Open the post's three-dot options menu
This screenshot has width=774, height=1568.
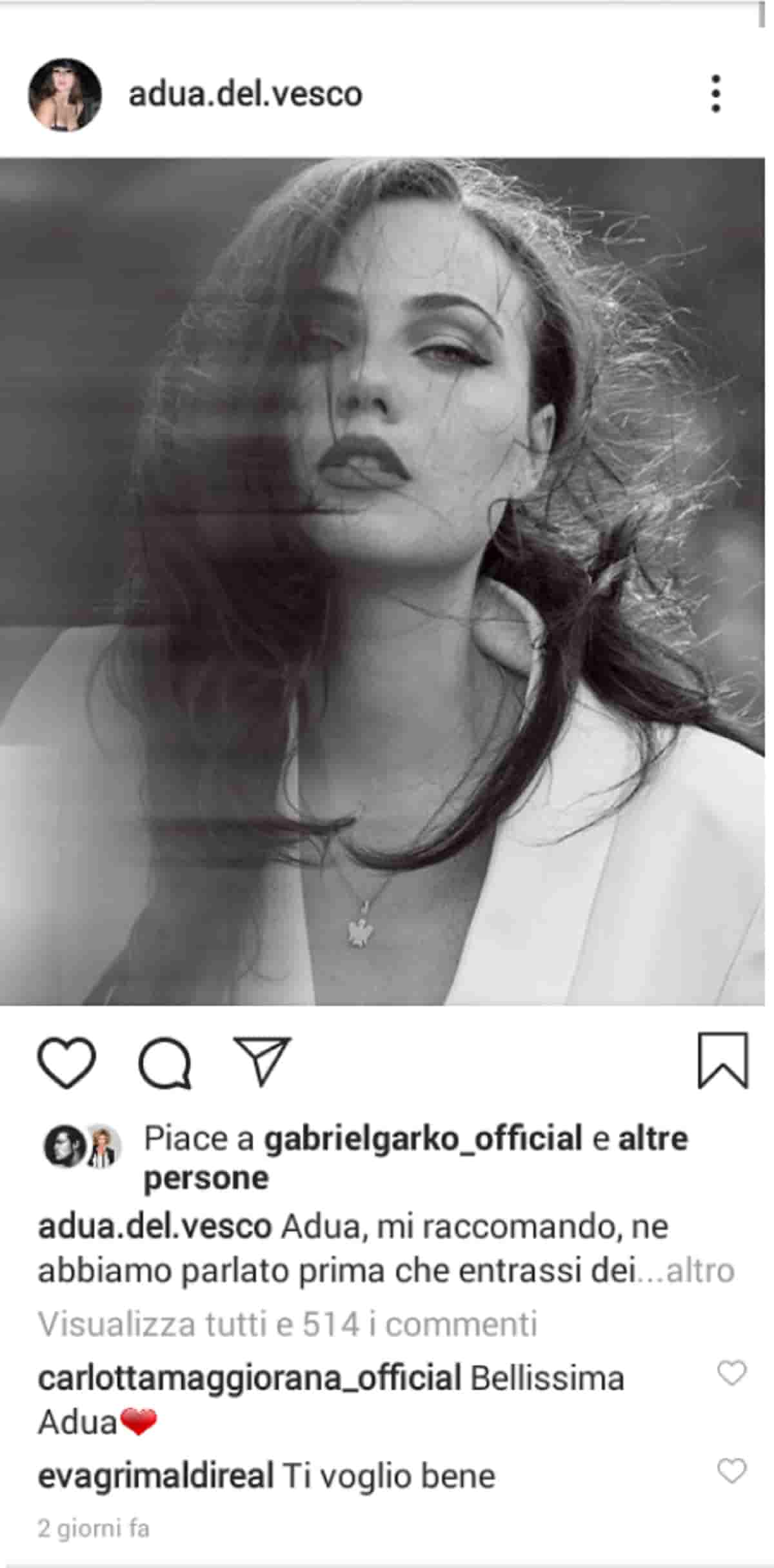click(x=715, y=94)
